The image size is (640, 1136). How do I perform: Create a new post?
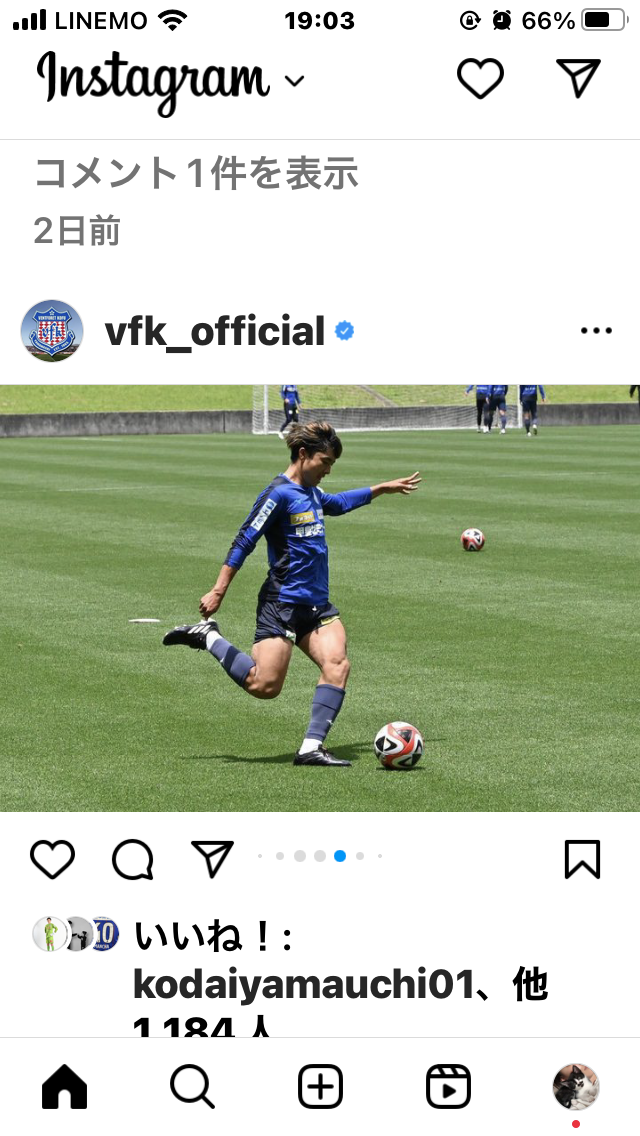(x=320, y=1087)
